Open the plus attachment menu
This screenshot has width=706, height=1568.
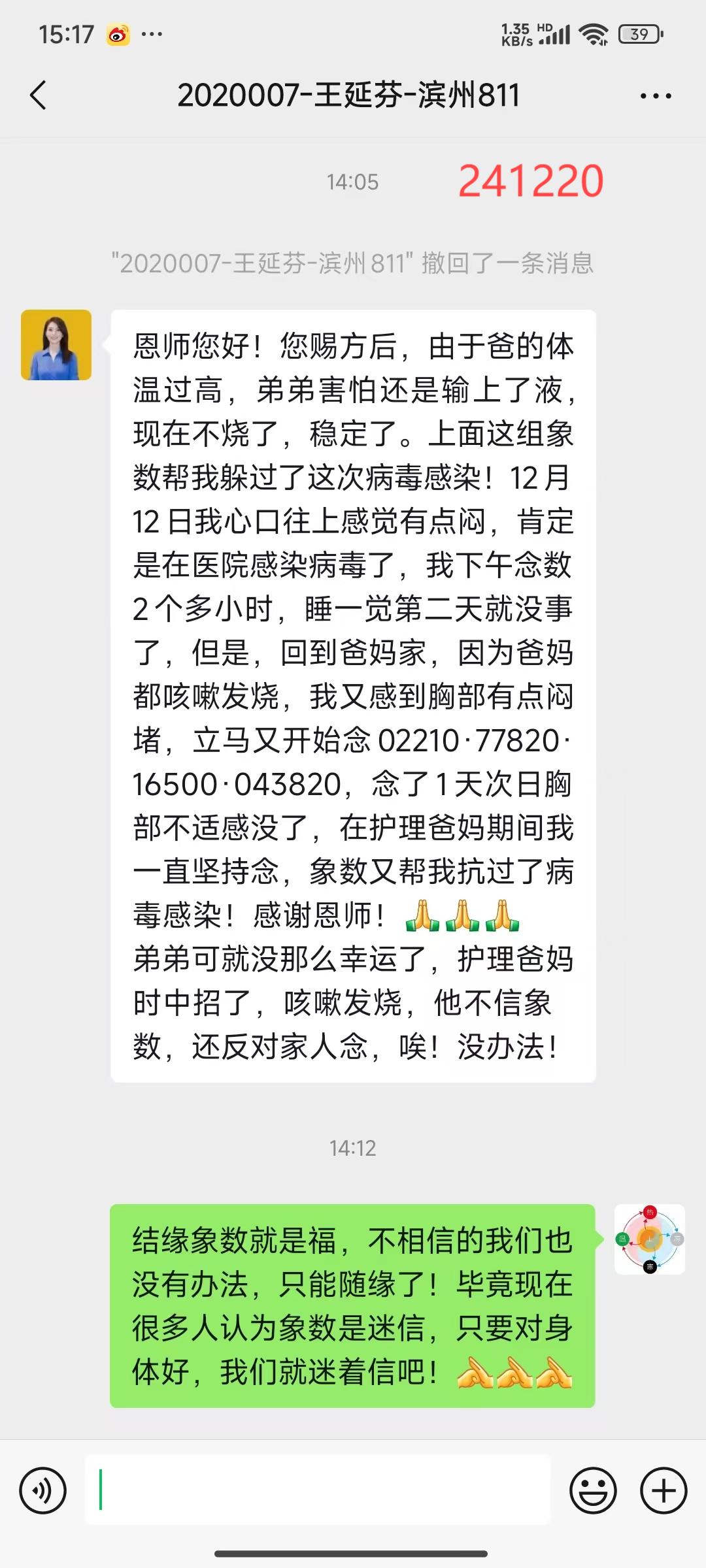pos(664,1490)
